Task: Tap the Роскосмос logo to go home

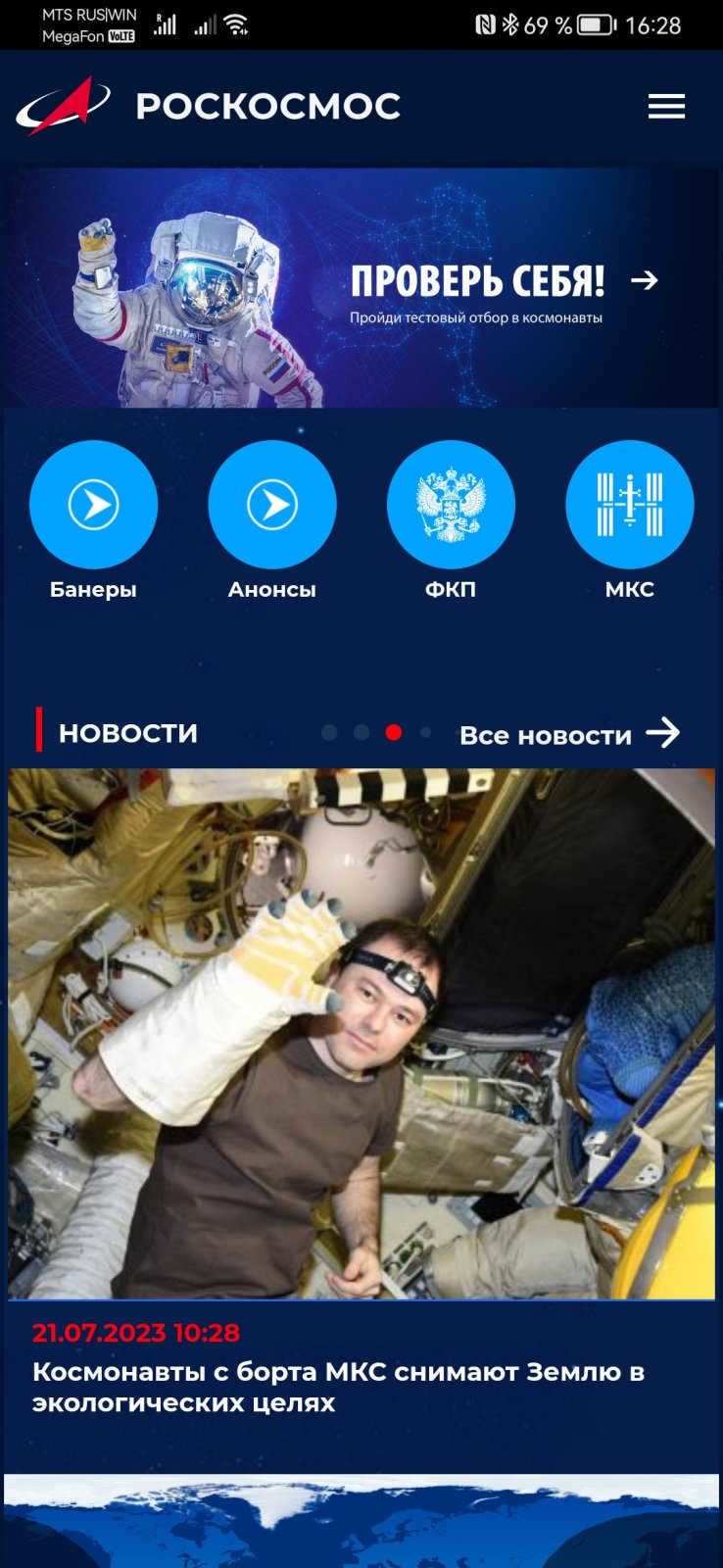Action: [x=209, y=106]
